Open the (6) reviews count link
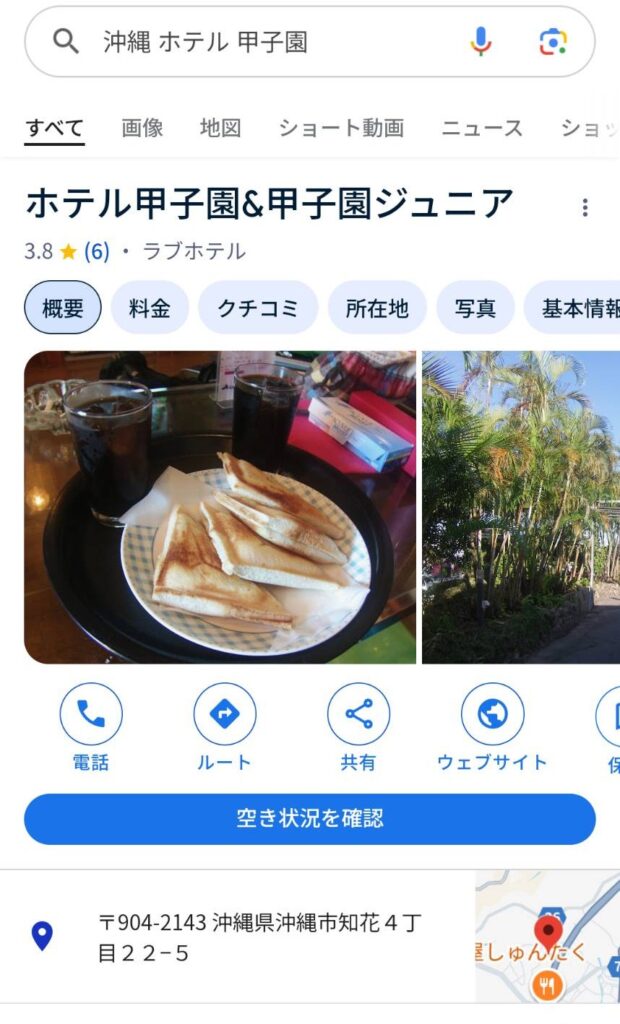Viewport: 620px width, 1024px height. [96, 251]
